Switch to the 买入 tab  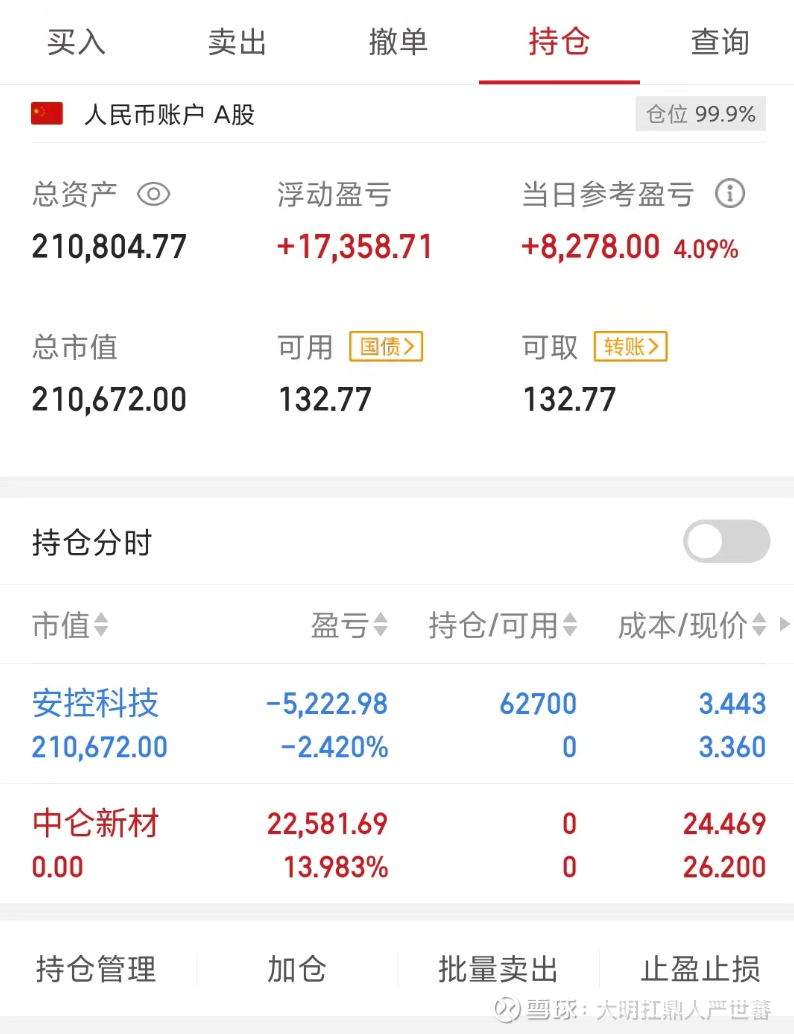point(76,42)
